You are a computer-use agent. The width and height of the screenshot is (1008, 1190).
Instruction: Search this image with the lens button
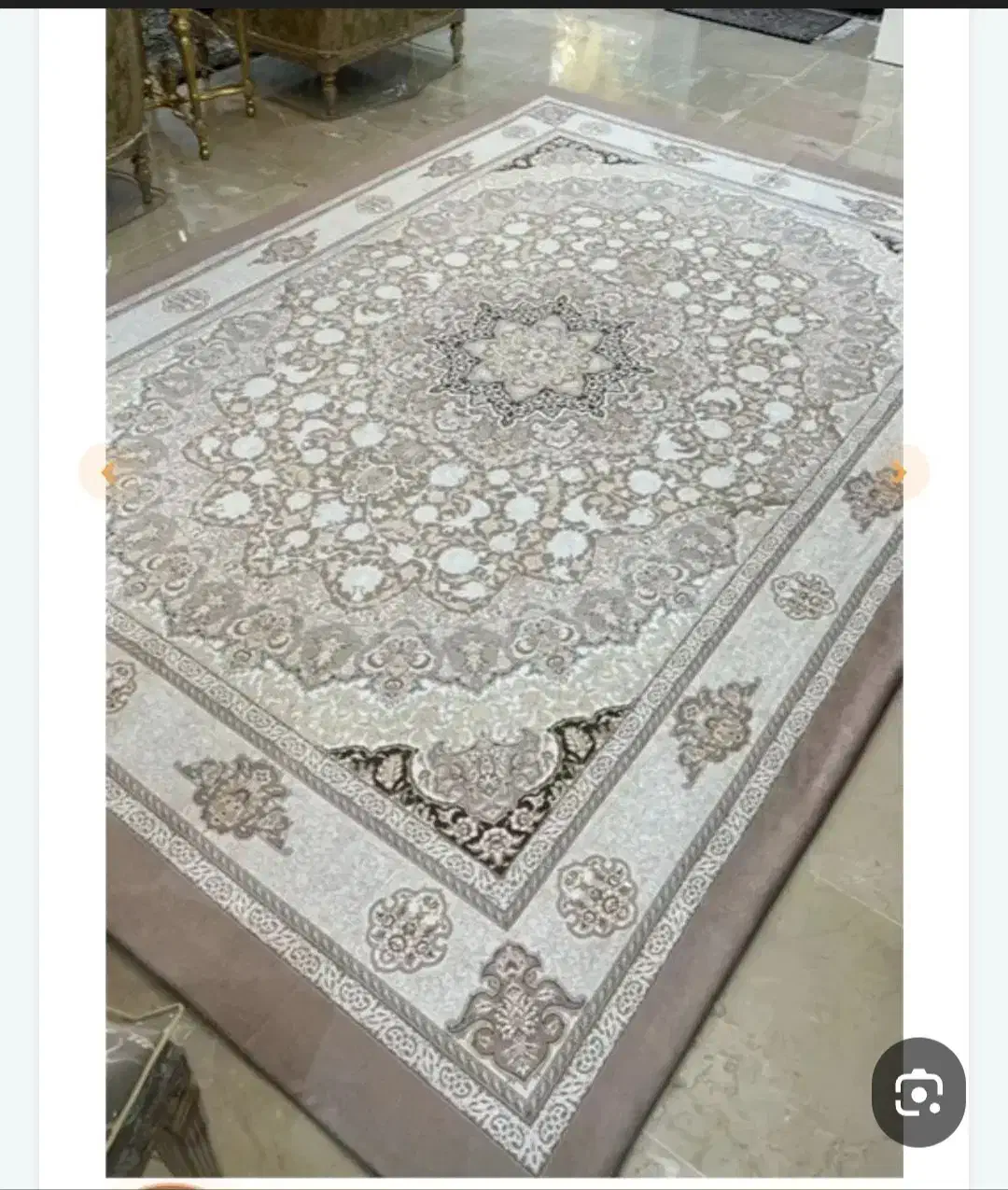[x=918, y=1092]
